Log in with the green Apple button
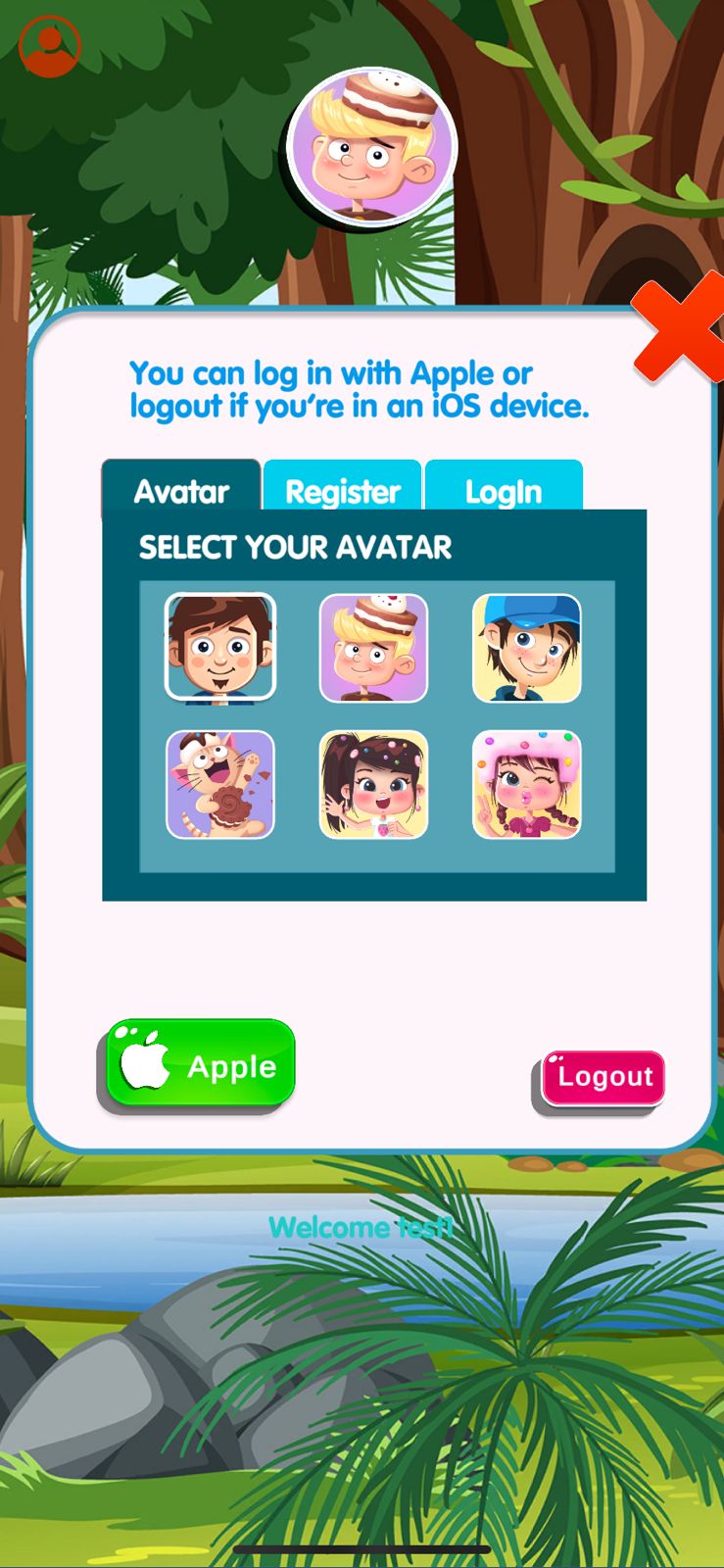The width and height of the screenshot is (724, 1568). tap(201, 1065)
